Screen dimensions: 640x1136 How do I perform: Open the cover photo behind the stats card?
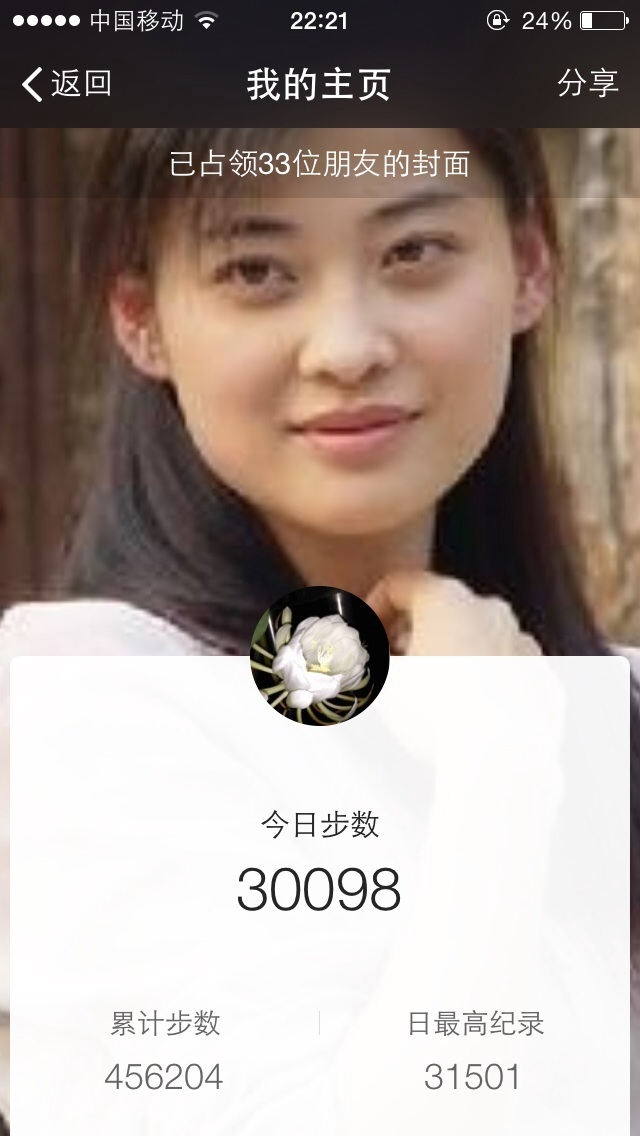[x=320, y=391]
